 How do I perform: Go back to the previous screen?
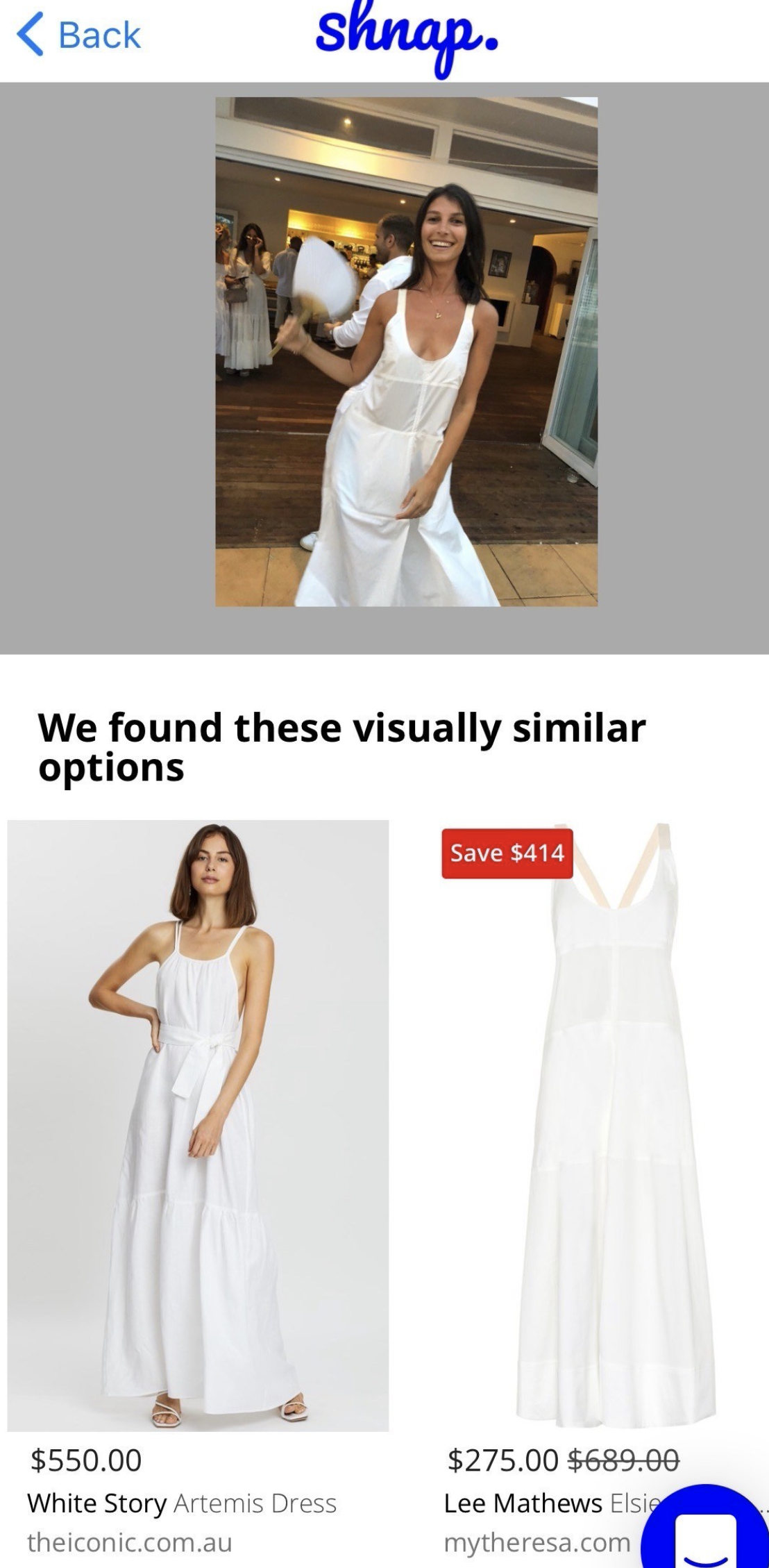click(78, 35)
